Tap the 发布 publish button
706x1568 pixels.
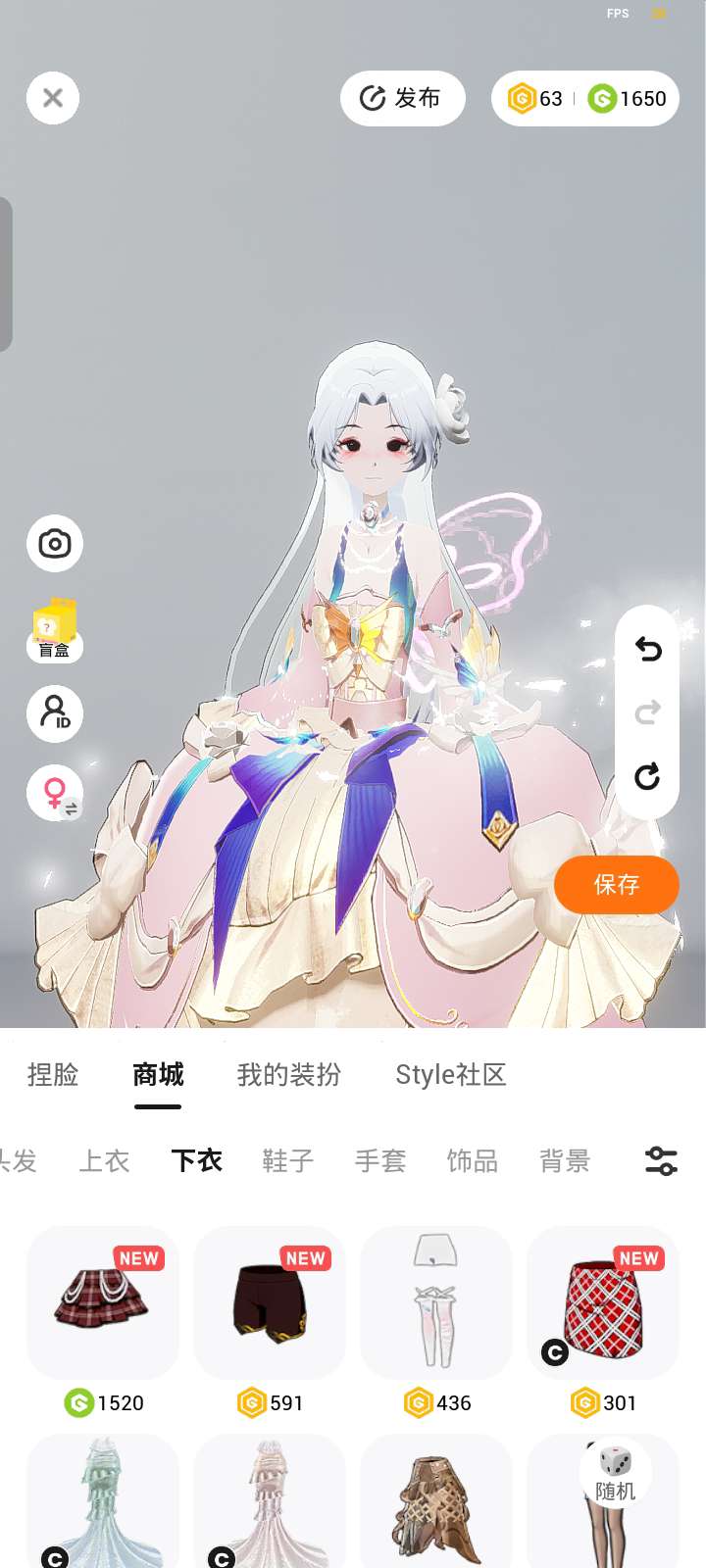point(402,98)
